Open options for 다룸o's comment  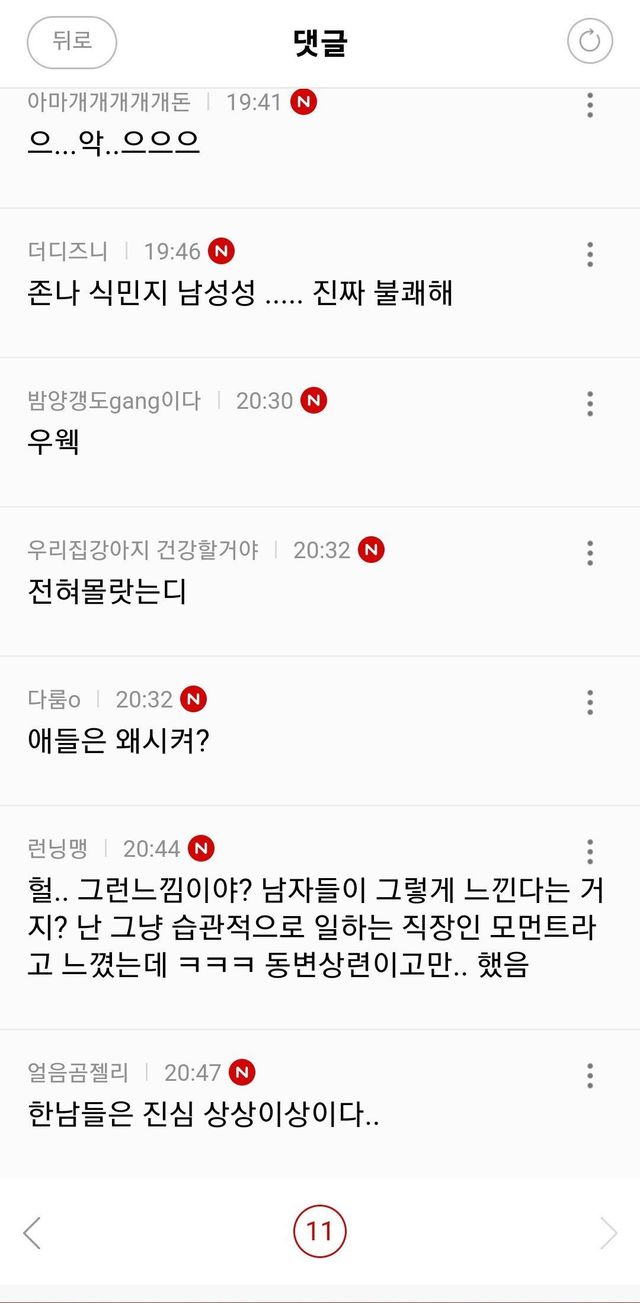[x=590, y=702]
